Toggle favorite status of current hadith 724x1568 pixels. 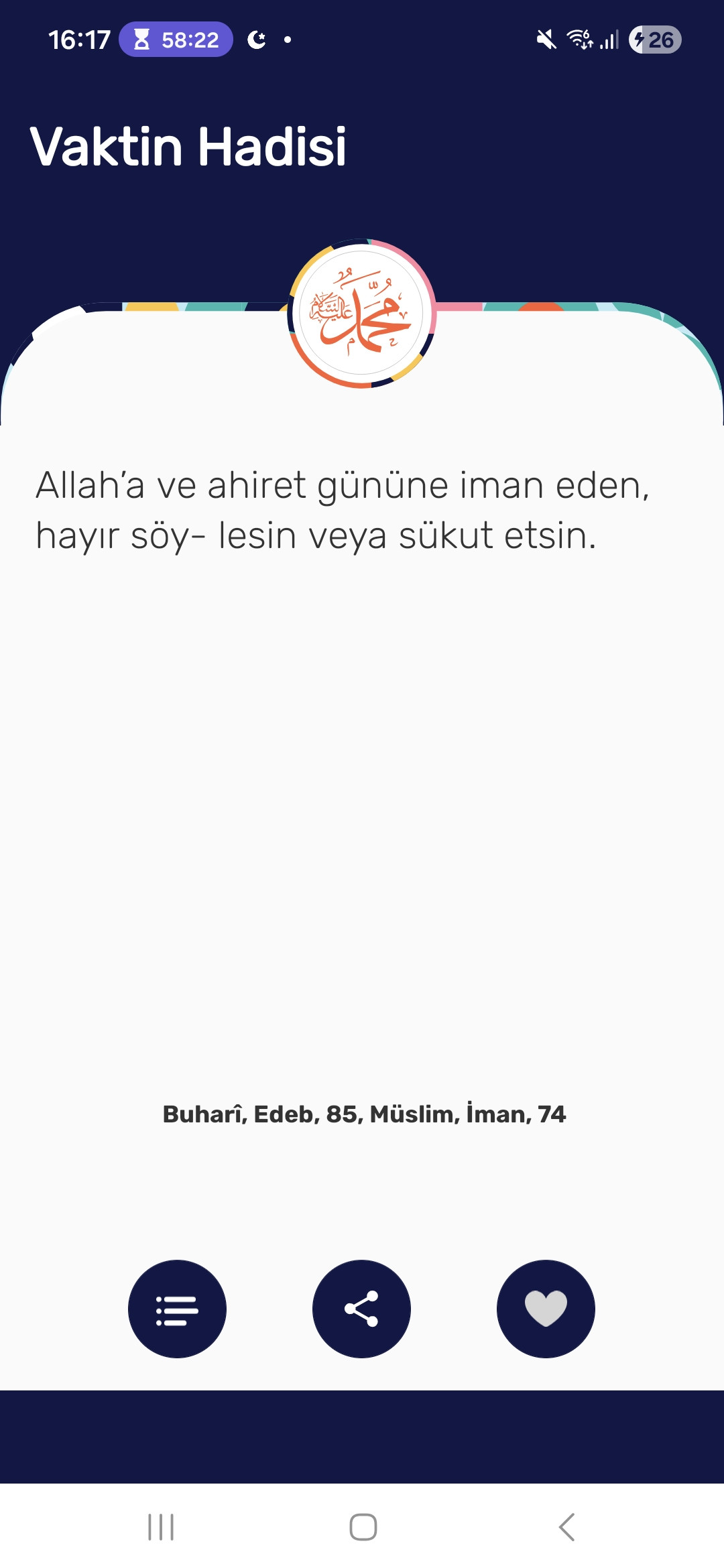546,1309
